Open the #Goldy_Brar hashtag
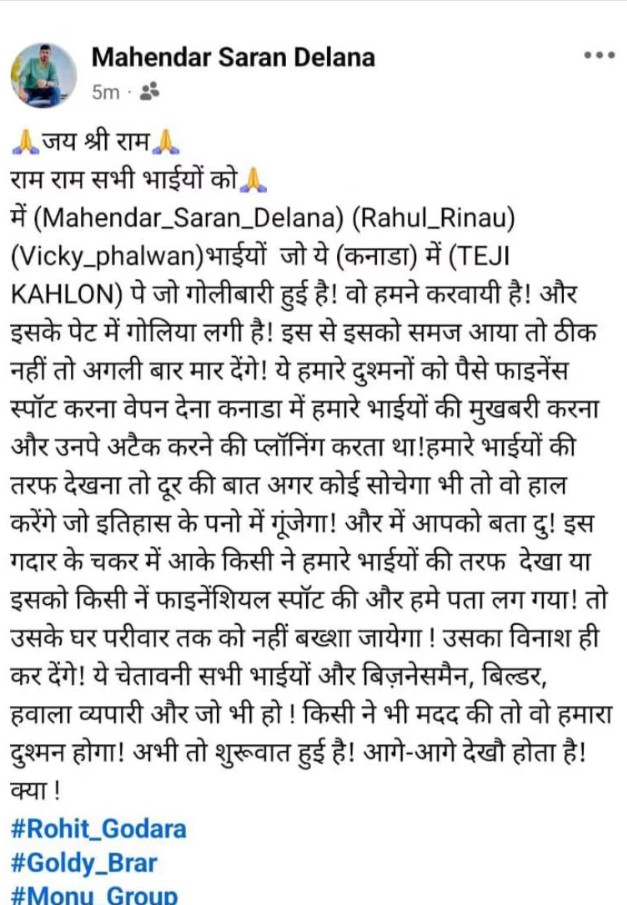627x905 pixels. [84, 862]
